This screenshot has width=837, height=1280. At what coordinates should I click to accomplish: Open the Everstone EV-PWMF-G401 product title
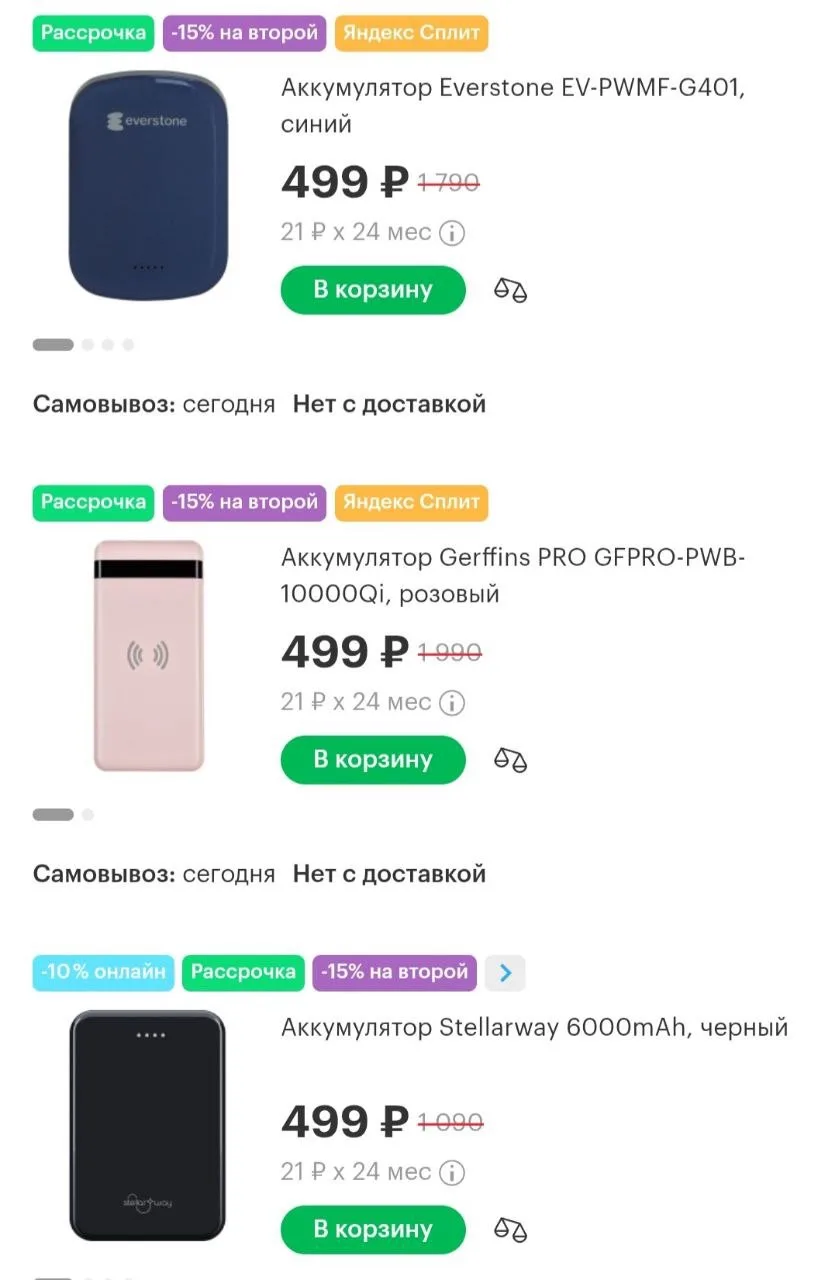pos(514,106)
